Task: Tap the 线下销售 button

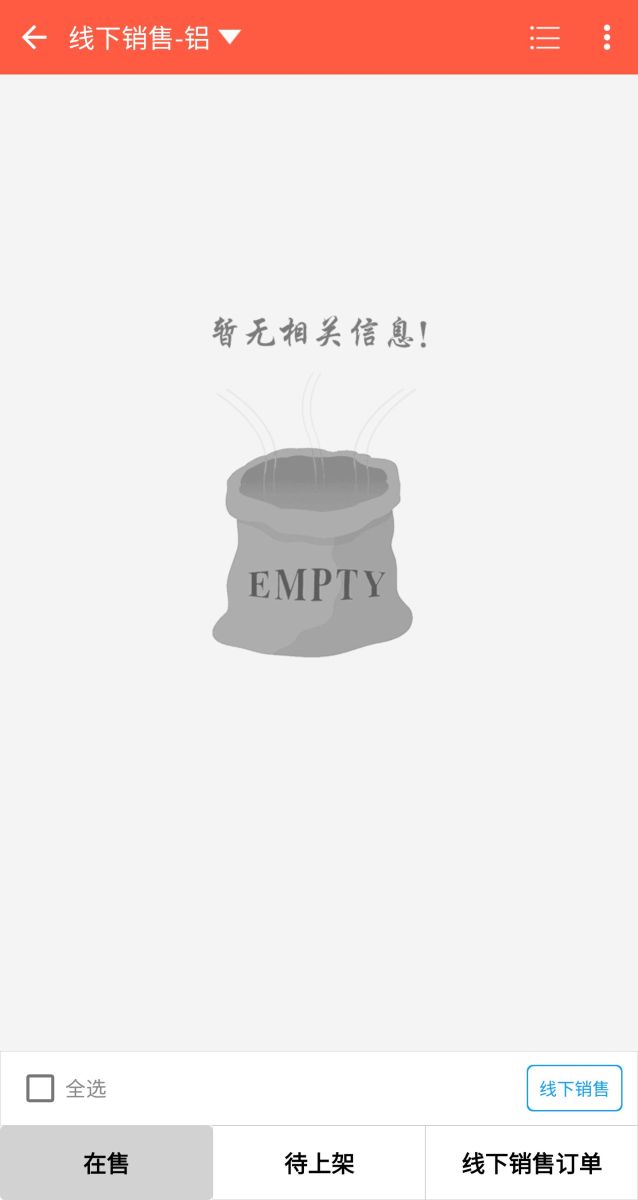Action: [574, 1088]
